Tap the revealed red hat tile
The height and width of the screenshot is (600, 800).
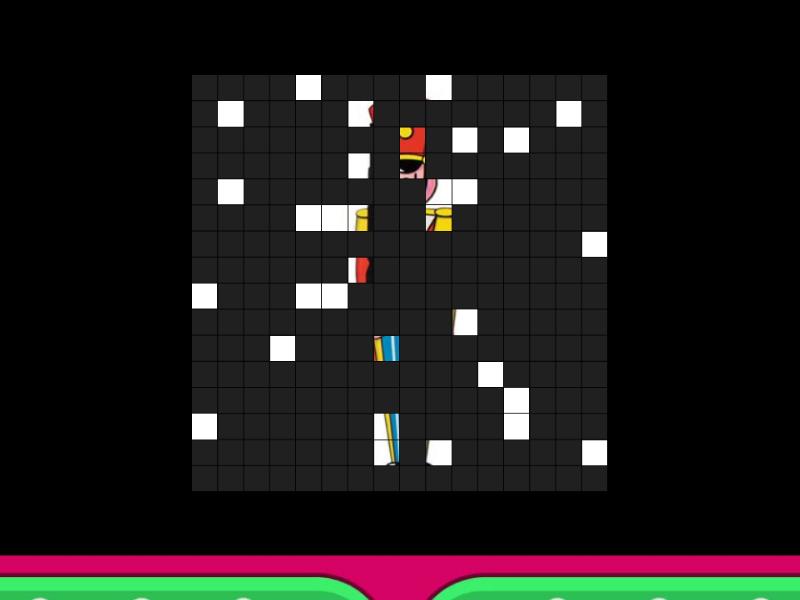point(412,140)
